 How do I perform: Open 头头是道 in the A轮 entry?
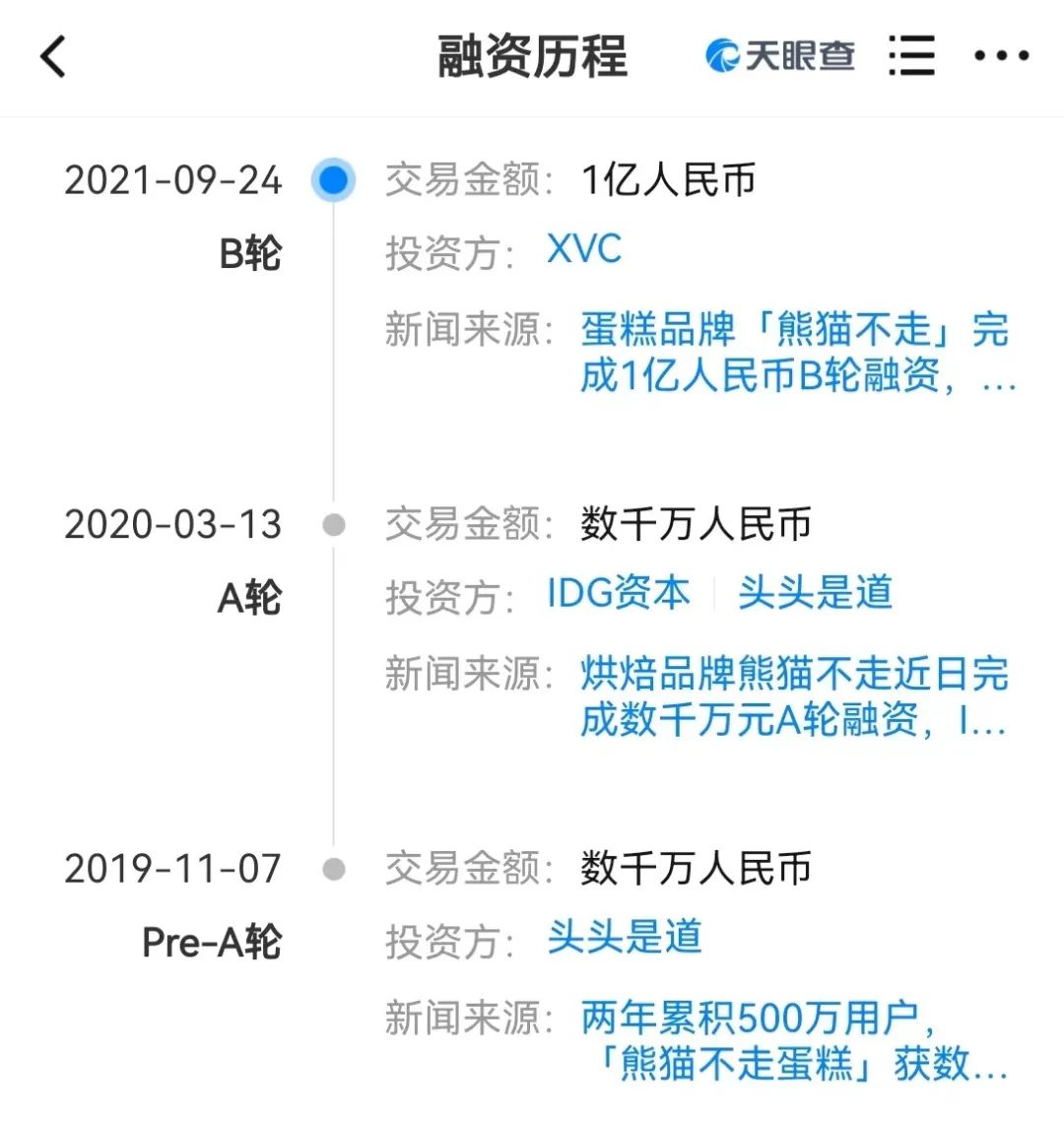pyautogui.click(x=816, y=593)
